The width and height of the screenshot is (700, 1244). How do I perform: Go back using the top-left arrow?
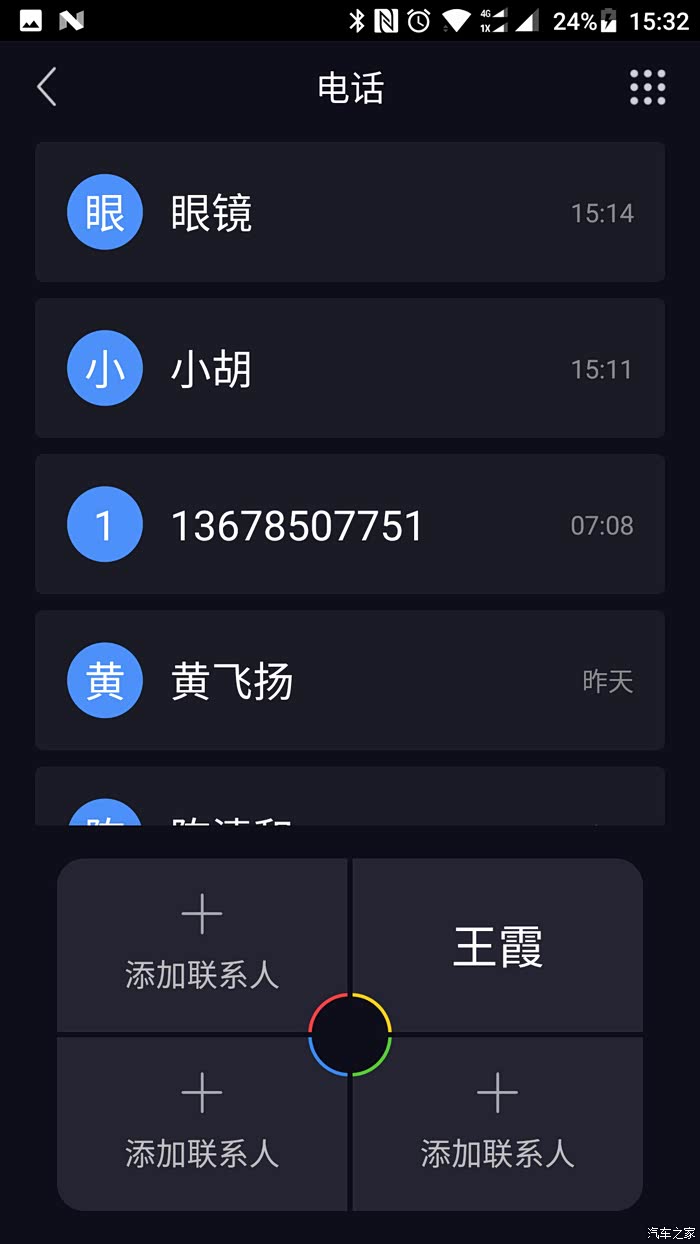[47, 88]
